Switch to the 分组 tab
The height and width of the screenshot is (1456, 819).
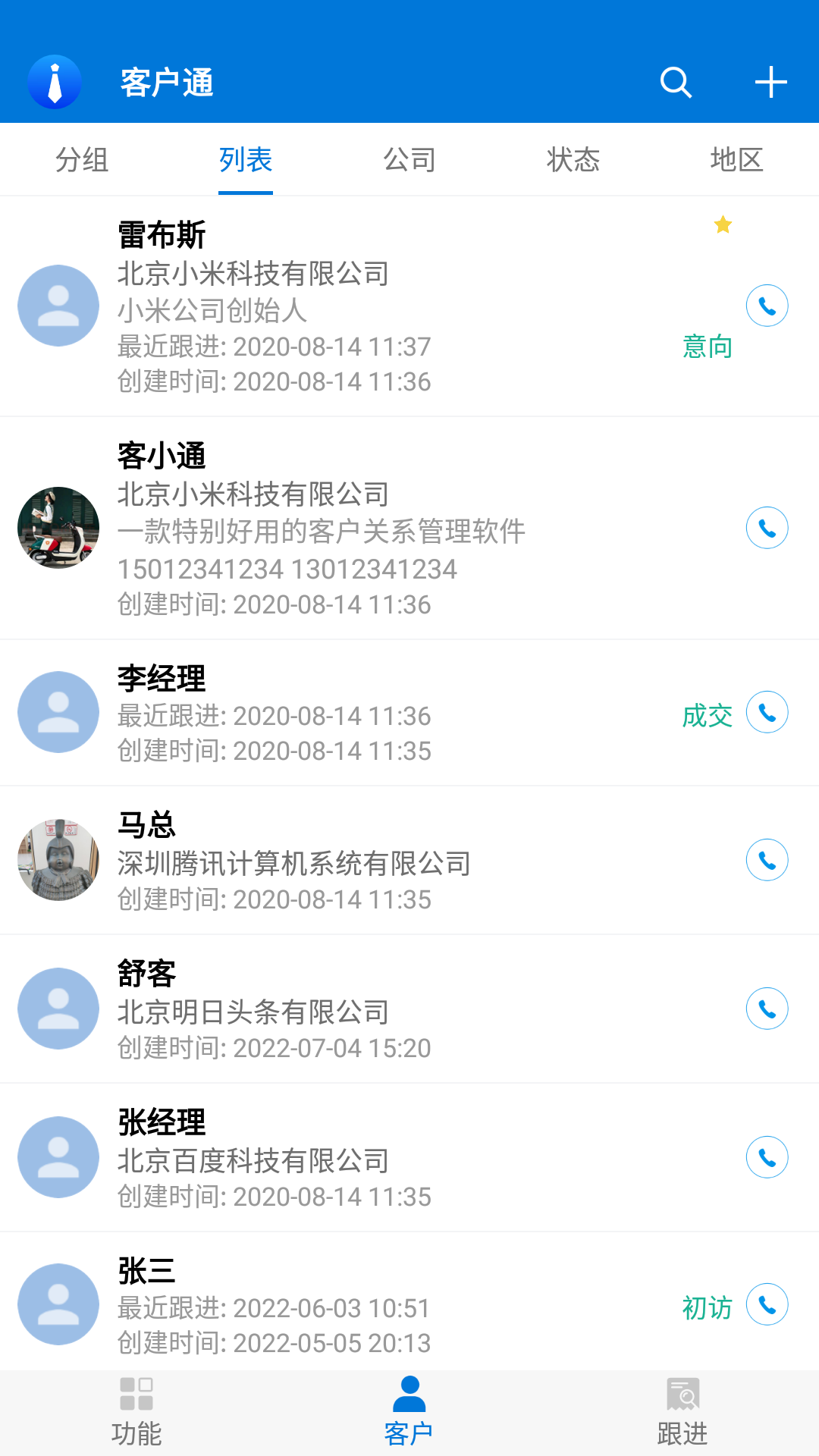coord(81,160)
